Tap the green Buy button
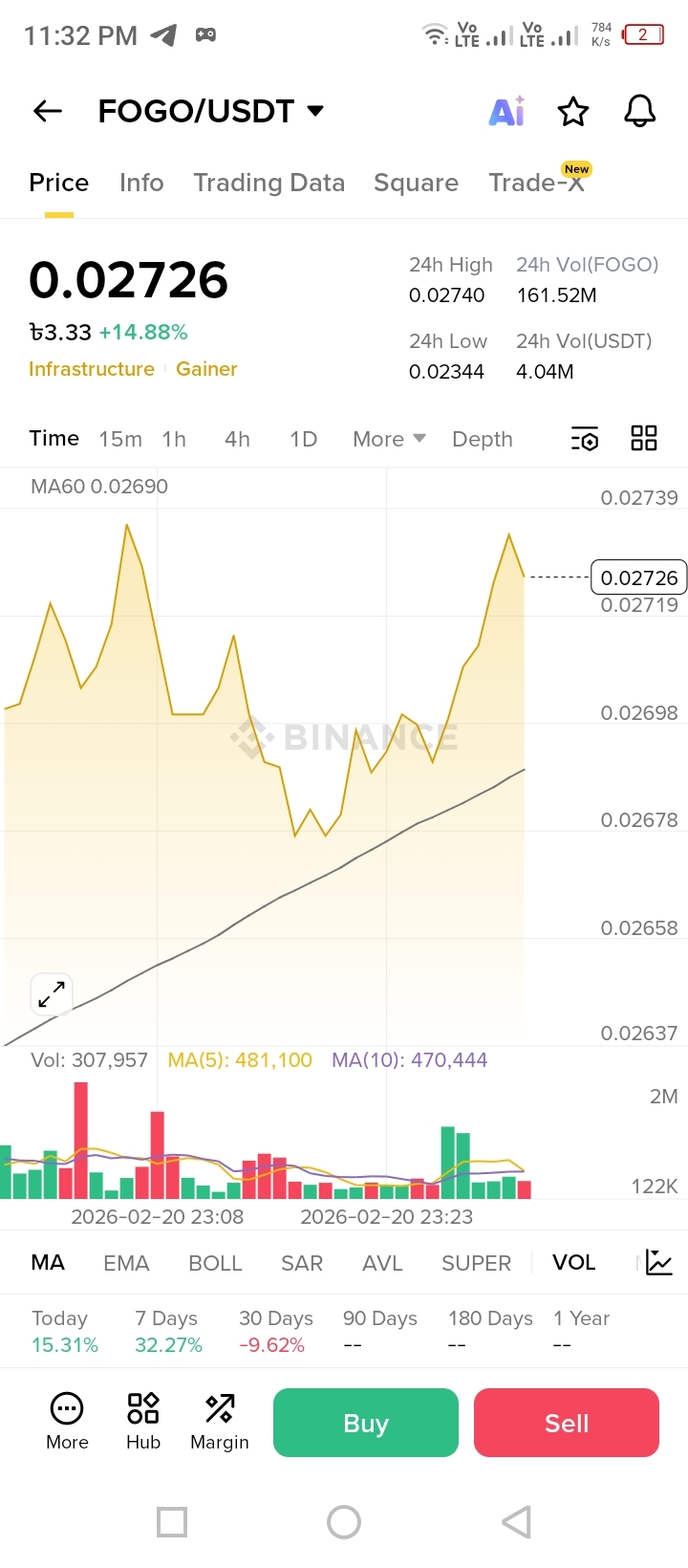This screenshot has width=688, height=1568. (x=366, y=1423)
